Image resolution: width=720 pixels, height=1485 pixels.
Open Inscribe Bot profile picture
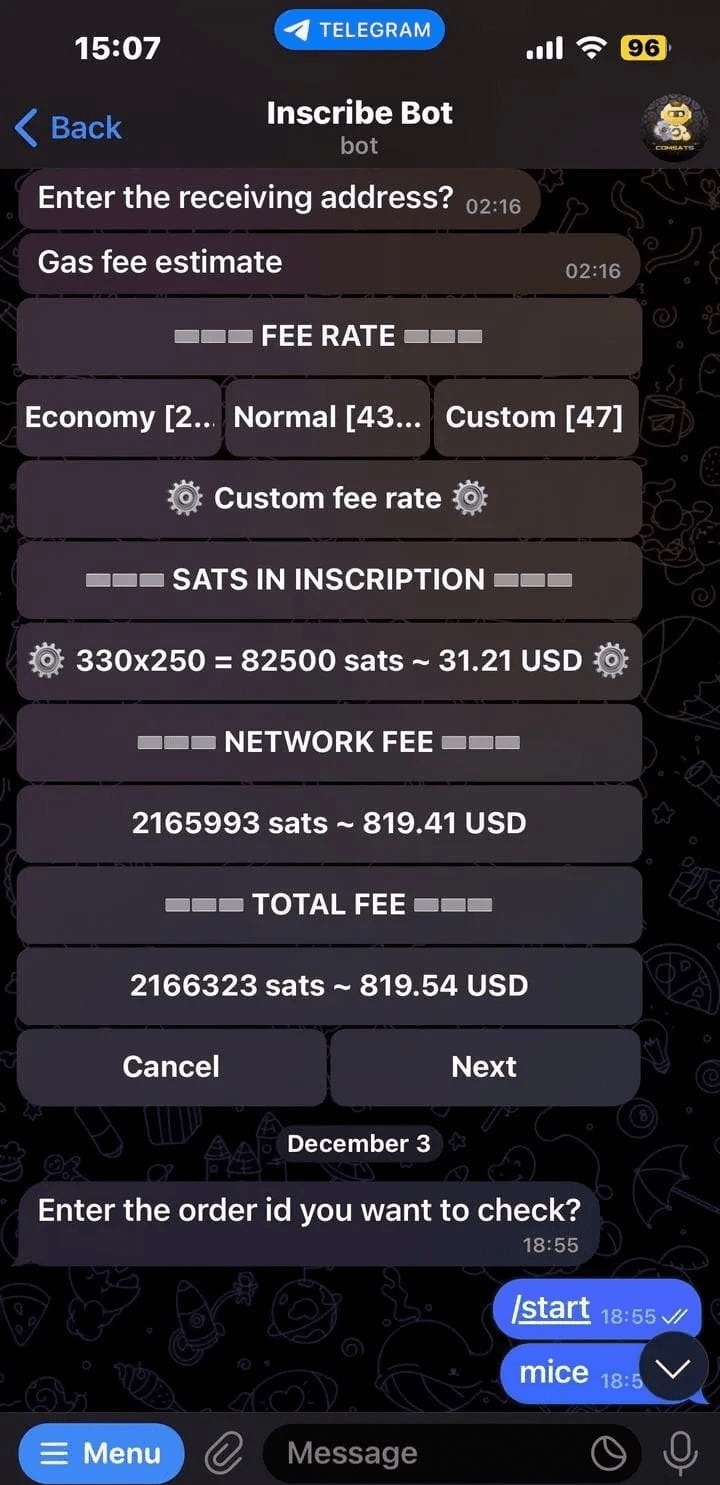tap(674, 127)
